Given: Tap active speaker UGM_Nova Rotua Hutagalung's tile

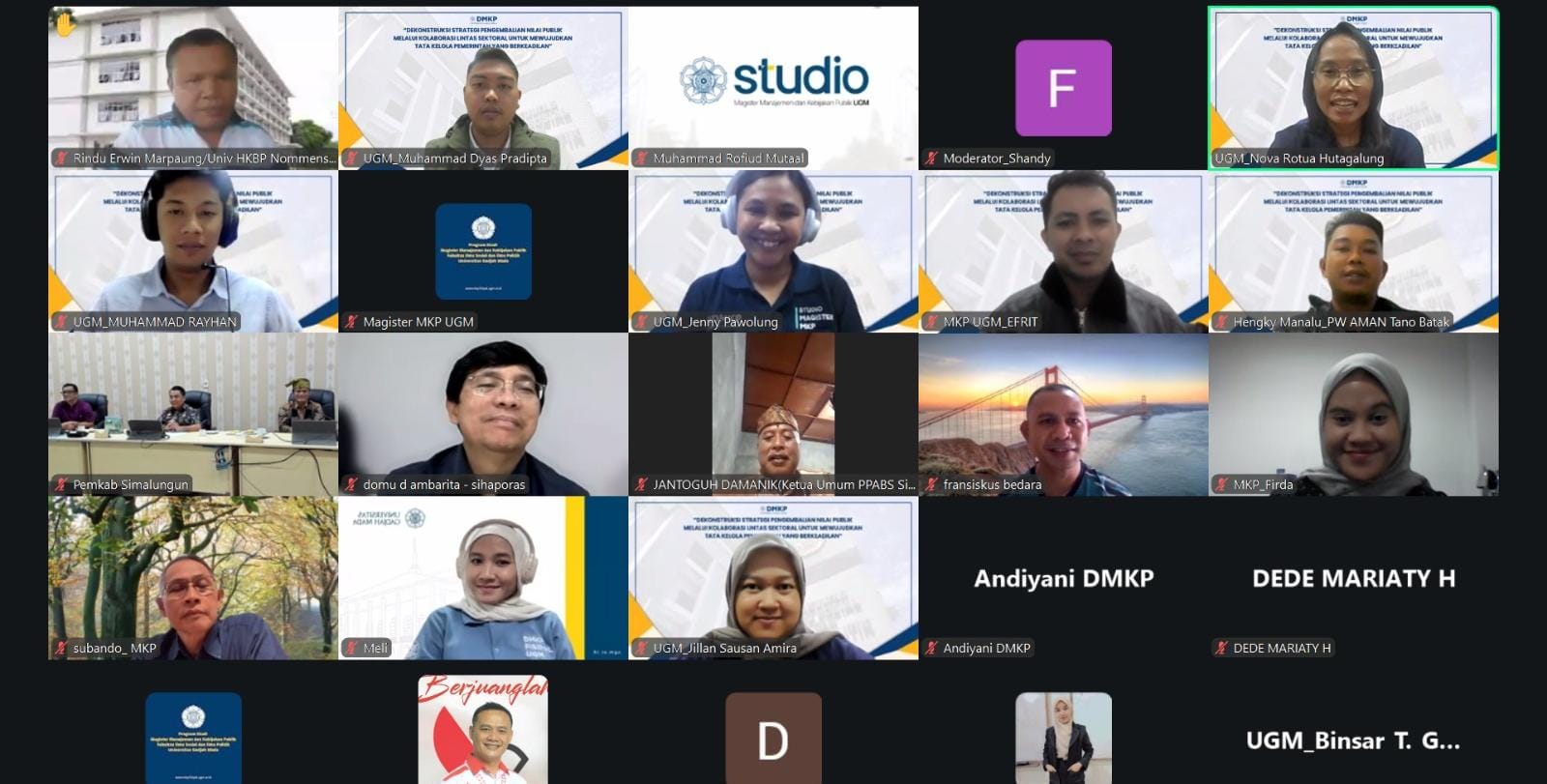Looking at the screenshot, I should click(x=1354, y=87).
